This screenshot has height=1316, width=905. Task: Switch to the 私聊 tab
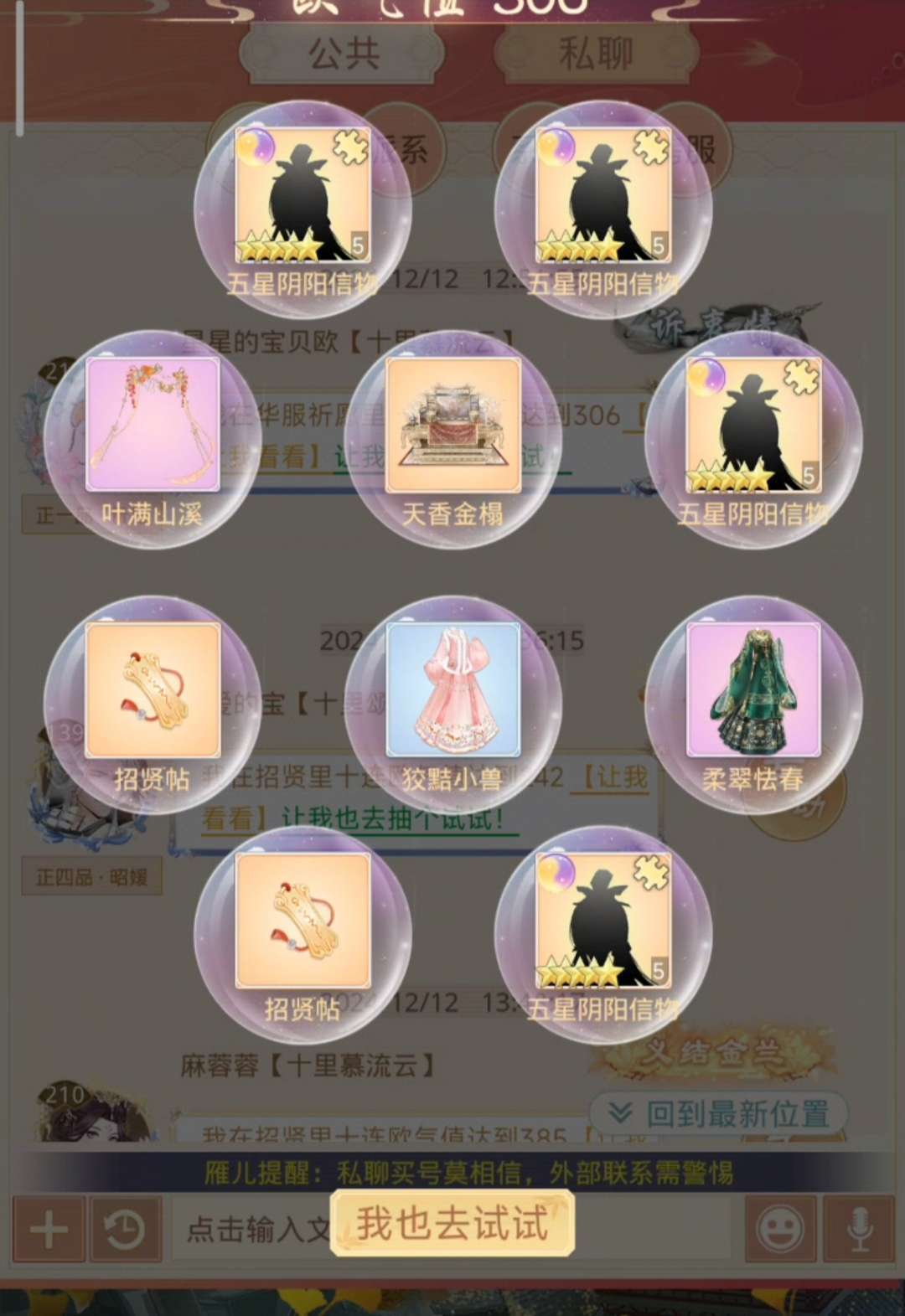coord(596,55)
